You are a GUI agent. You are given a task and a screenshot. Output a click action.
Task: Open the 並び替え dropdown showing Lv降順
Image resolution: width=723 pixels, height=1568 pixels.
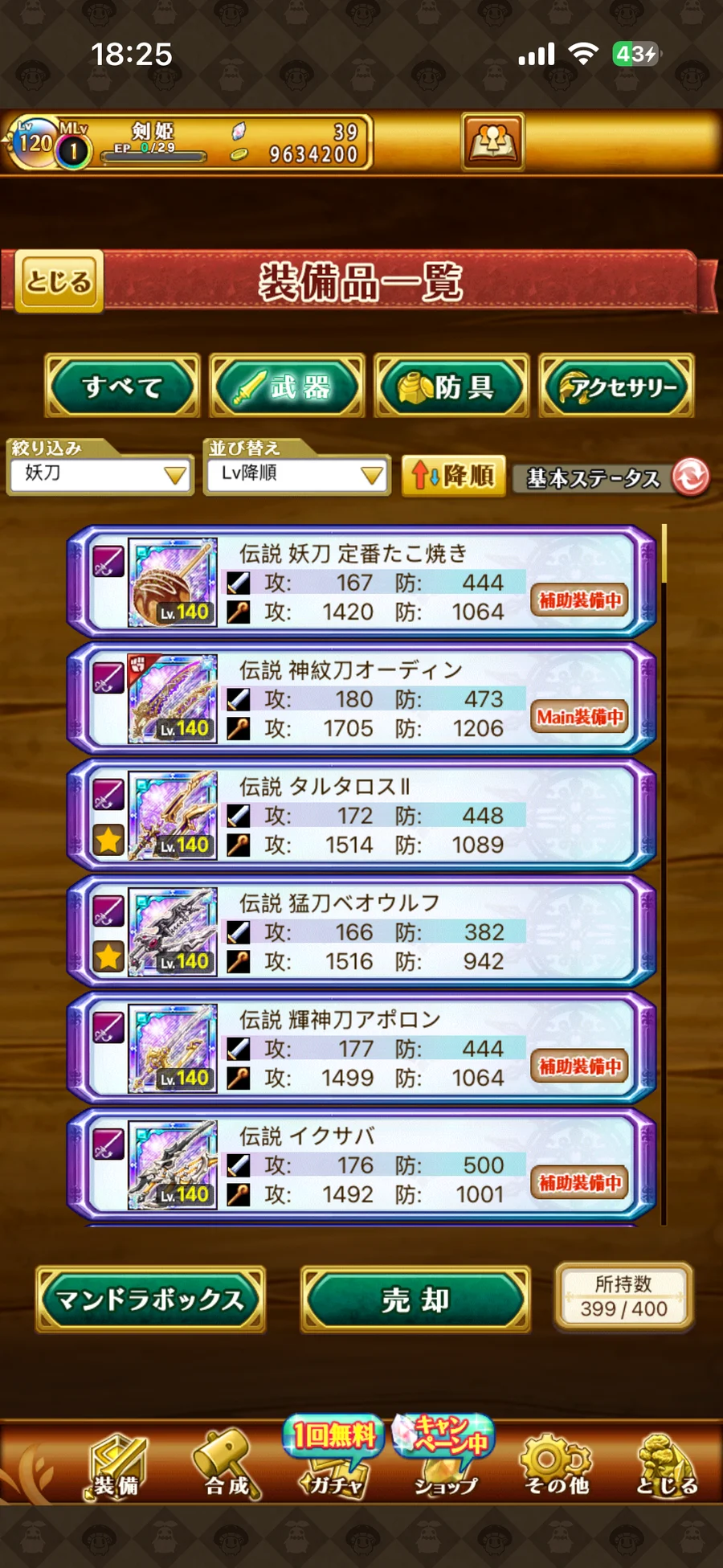pyautogui.click(x=297, y=473)
